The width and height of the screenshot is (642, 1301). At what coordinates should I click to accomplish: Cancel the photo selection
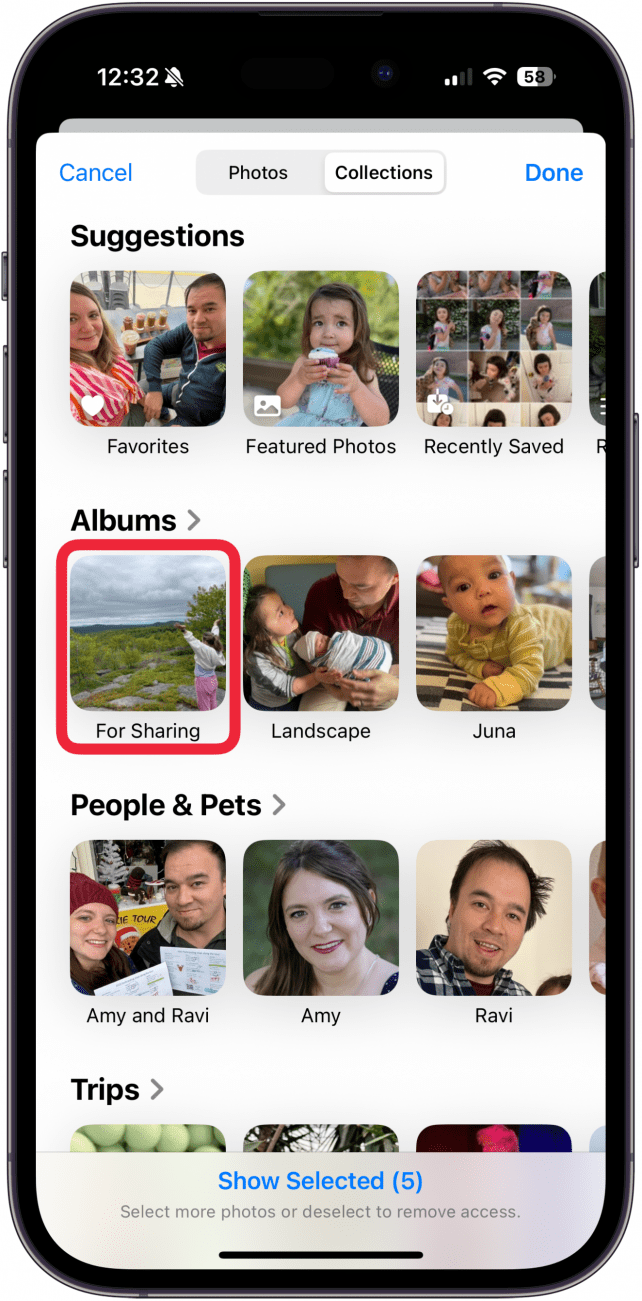(96, 173)
